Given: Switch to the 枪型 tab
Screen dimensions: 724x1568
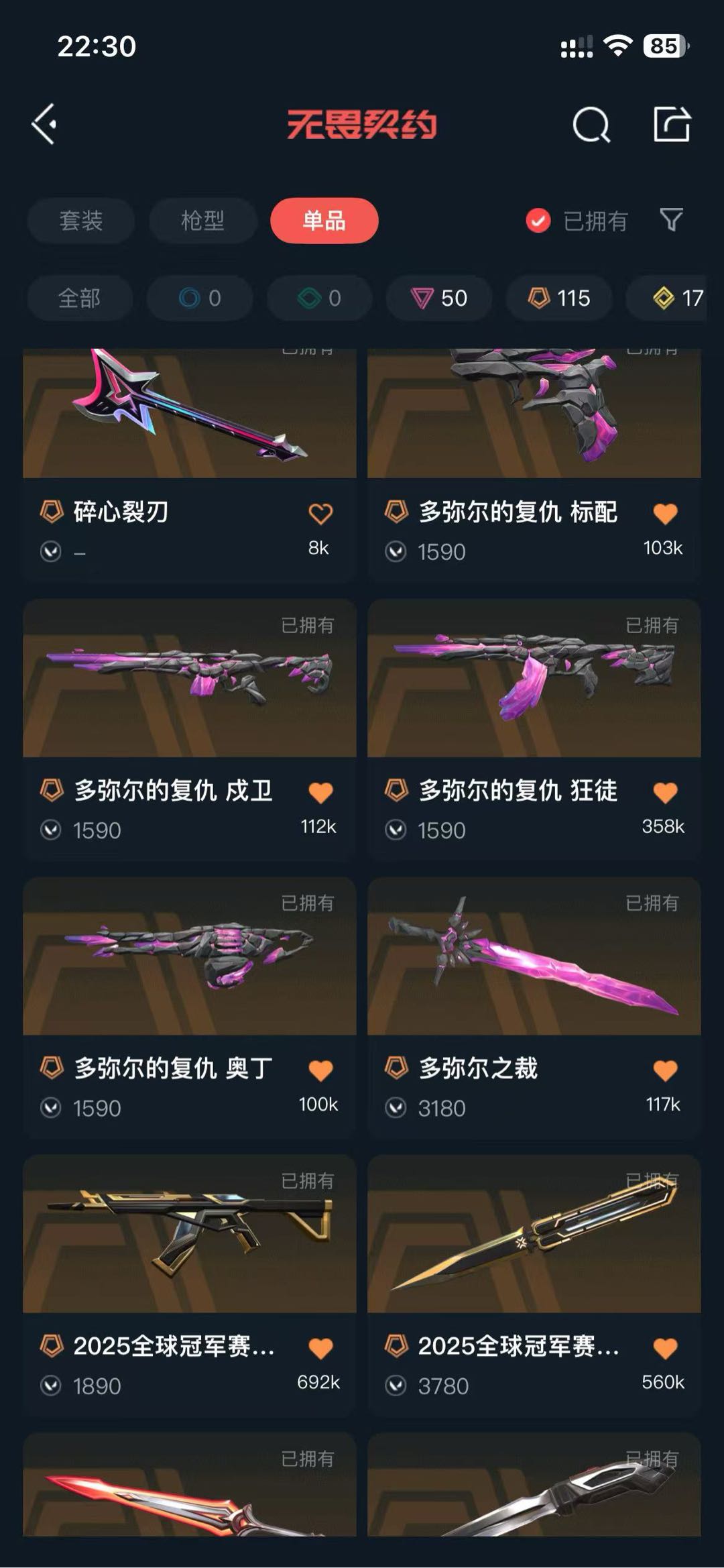Looking at the screenshot, I should click(202, 221).
